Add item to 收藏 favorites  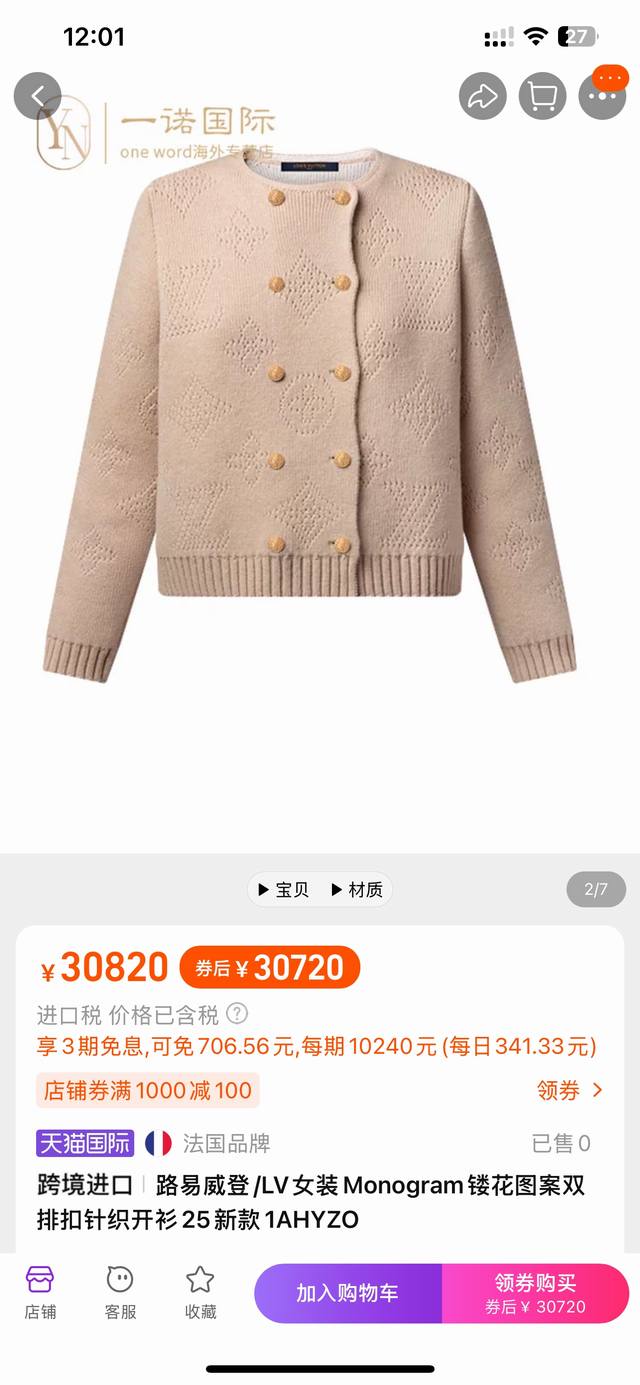pos(200,1291)
